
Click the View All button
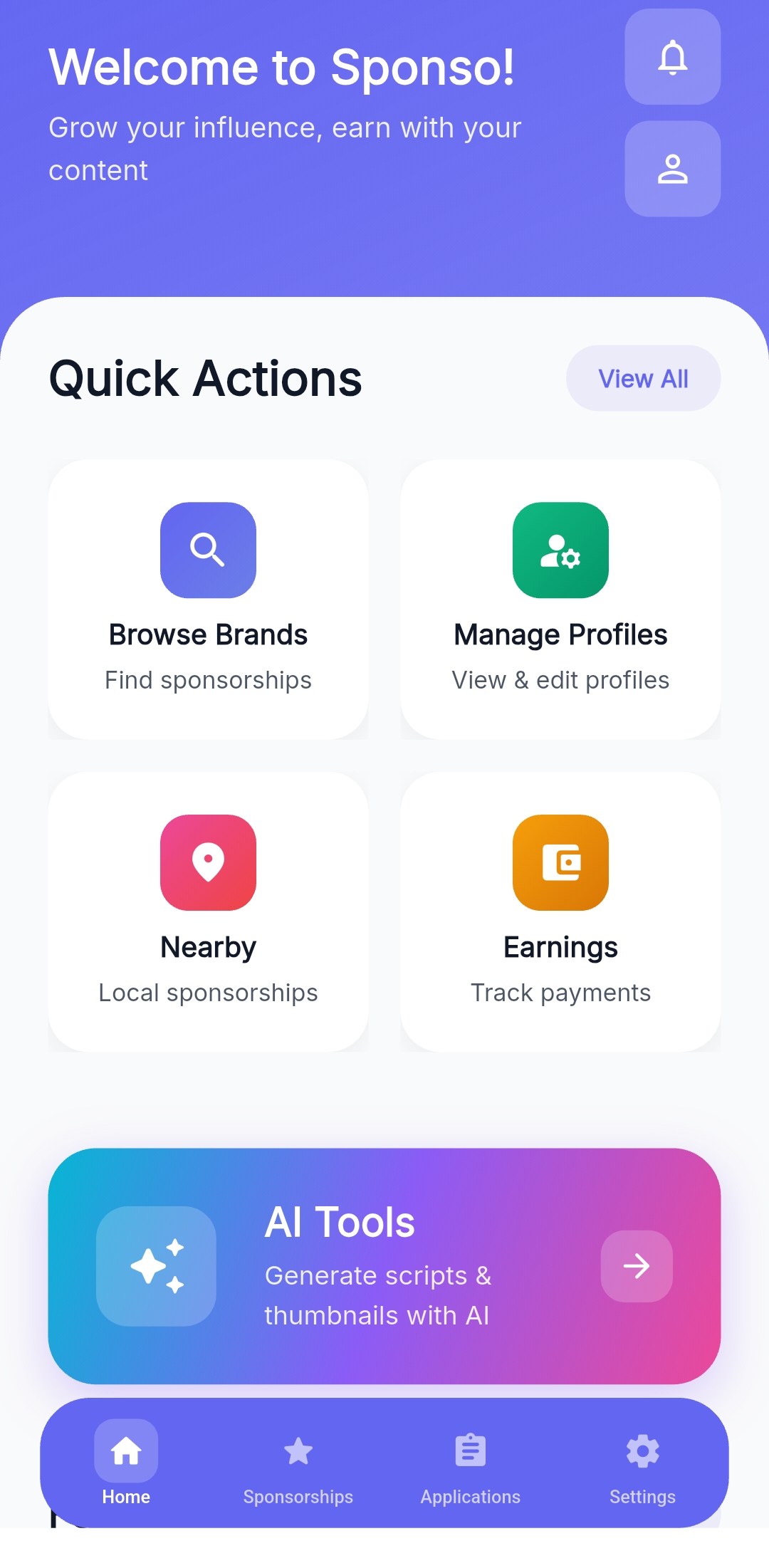tap(642, 378)
